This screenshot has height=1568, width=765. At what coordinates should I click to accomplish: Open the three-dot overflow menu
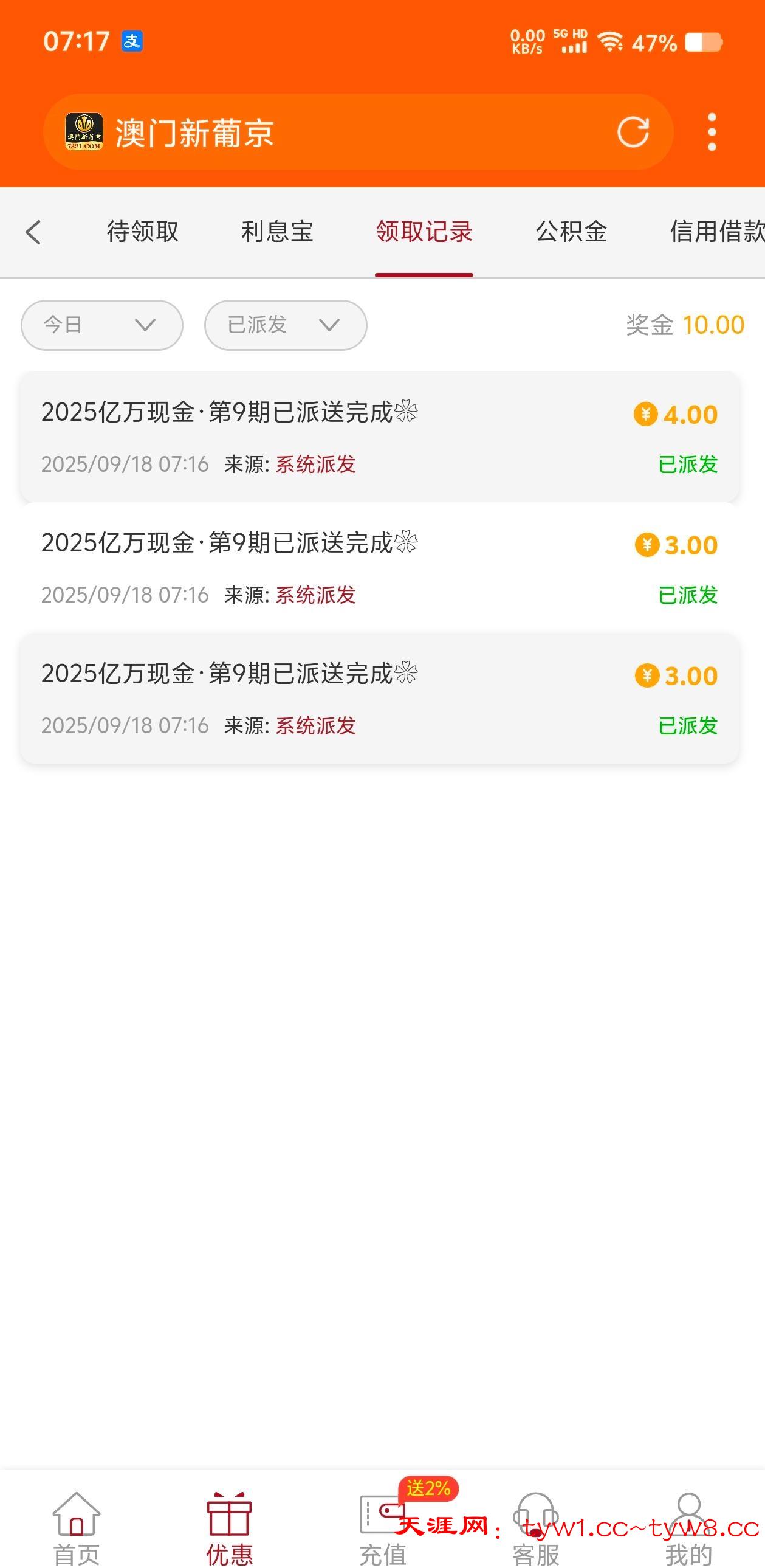point(712,132)
